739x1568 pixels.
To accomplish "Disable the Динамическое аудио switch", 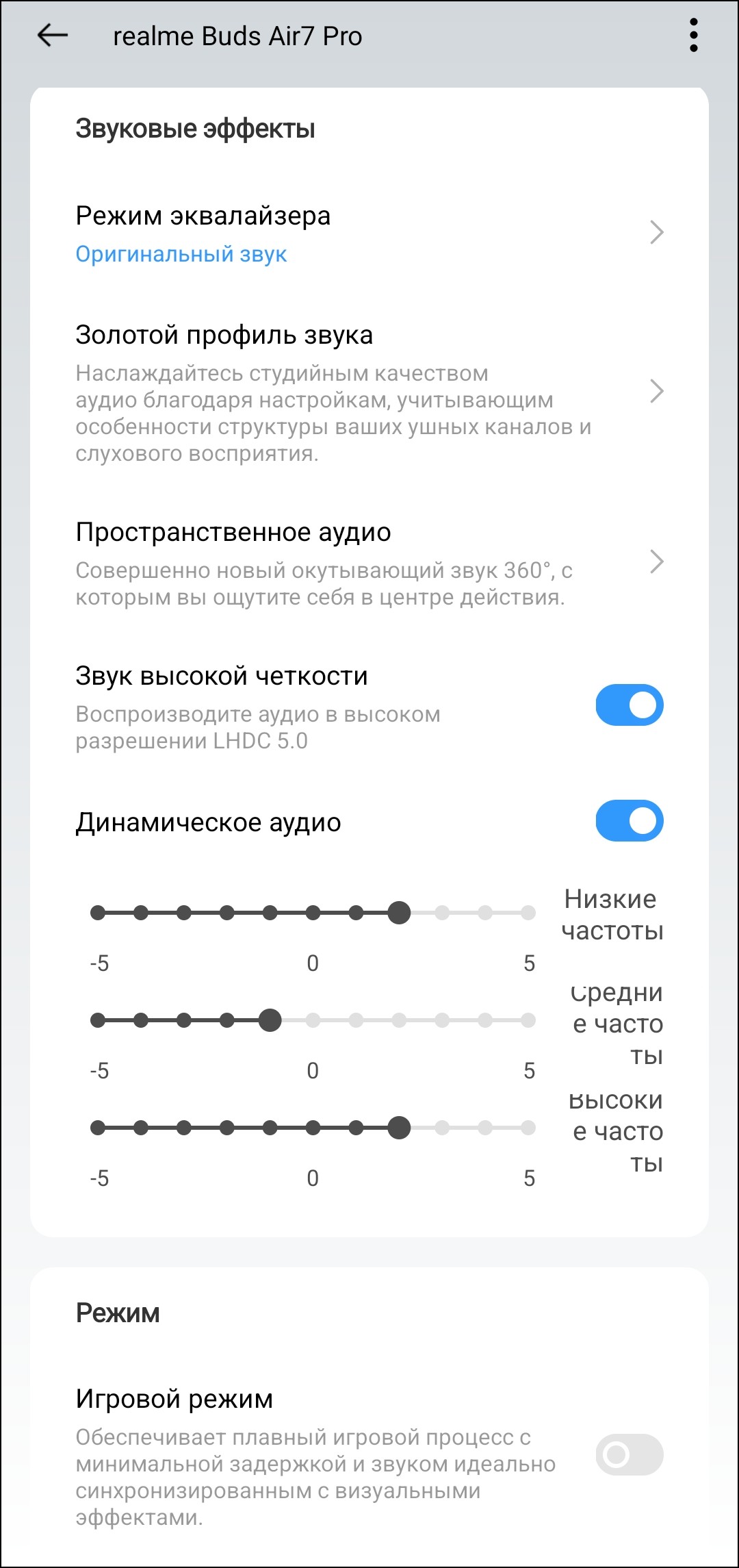I will [x=629, y=820].
